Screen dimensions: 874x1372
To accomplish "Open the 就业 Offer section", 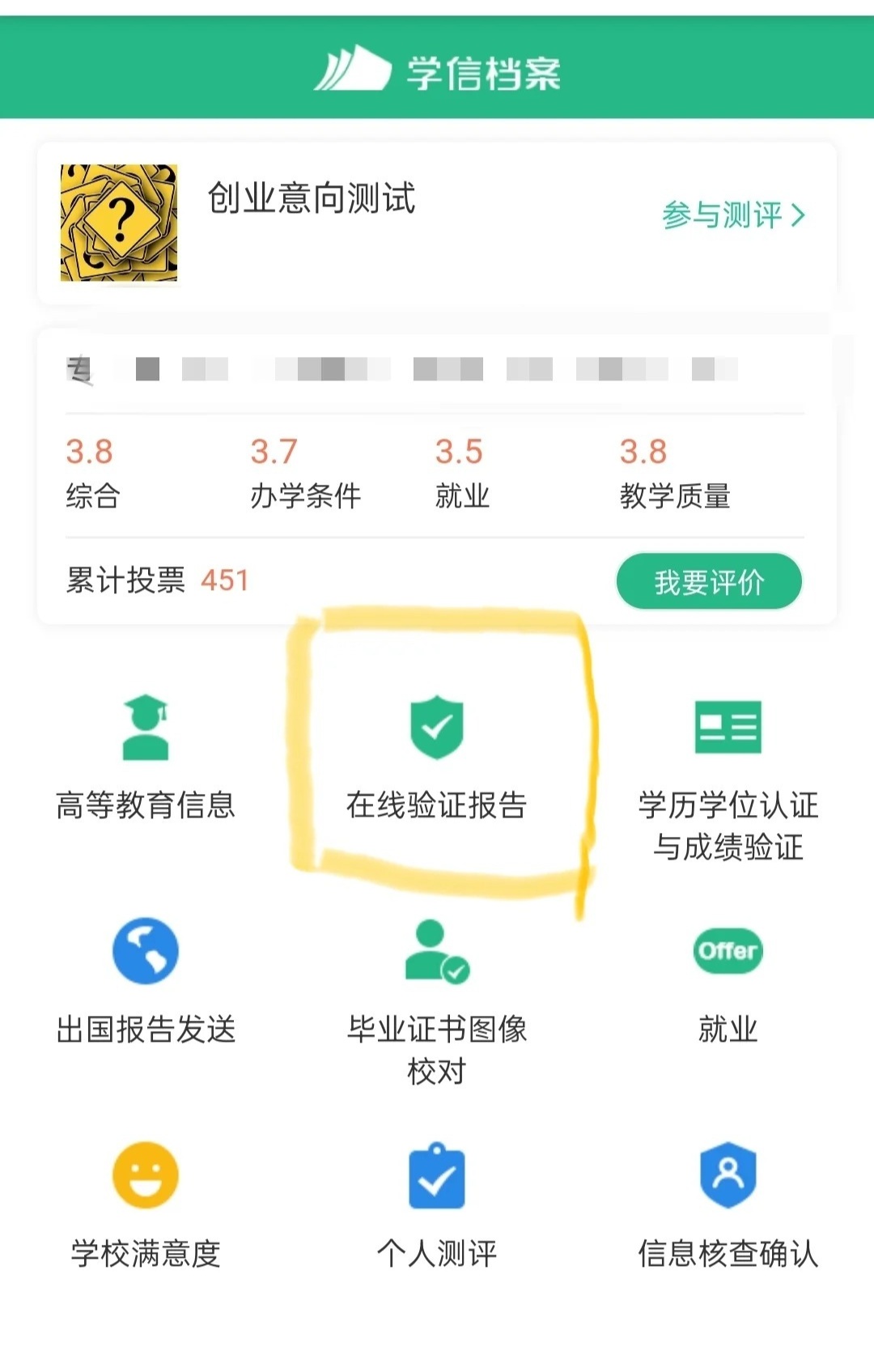I will click(728, 979).
